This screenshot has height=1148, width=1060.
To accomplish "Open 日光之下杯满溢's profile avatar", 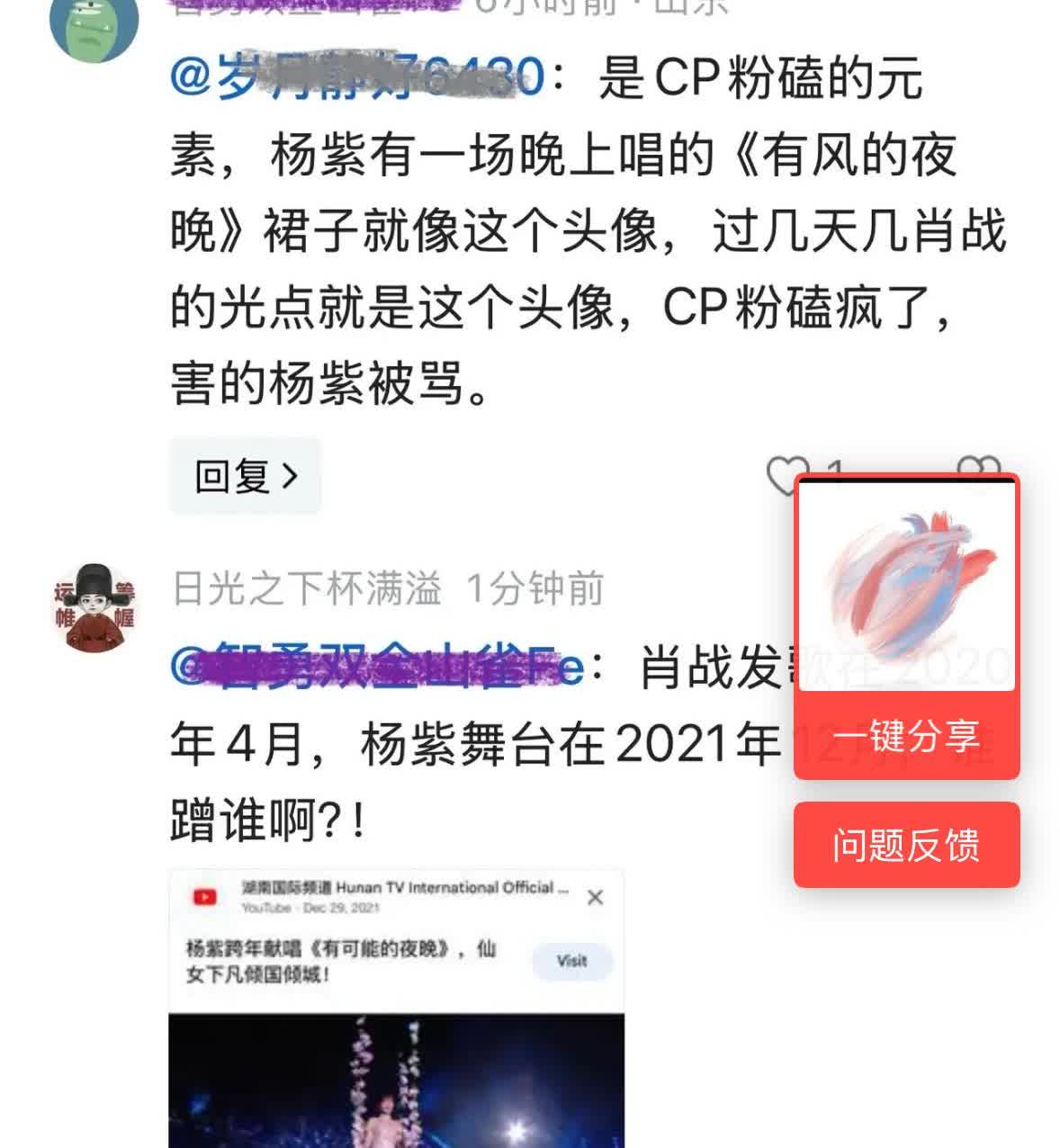I will 94,607.
